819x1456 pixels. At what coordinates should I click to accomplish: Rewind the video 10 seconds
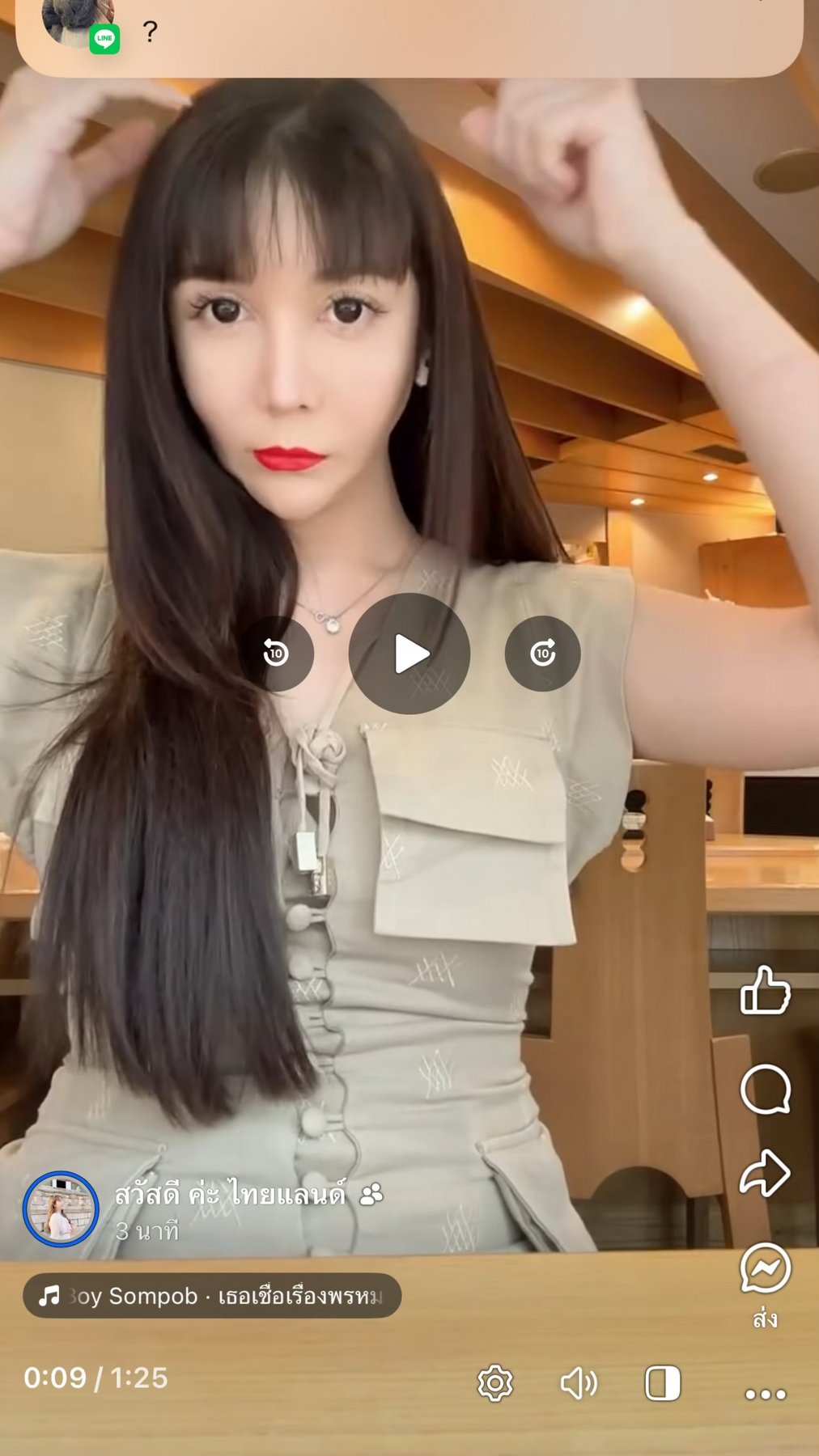coord(276,654)
